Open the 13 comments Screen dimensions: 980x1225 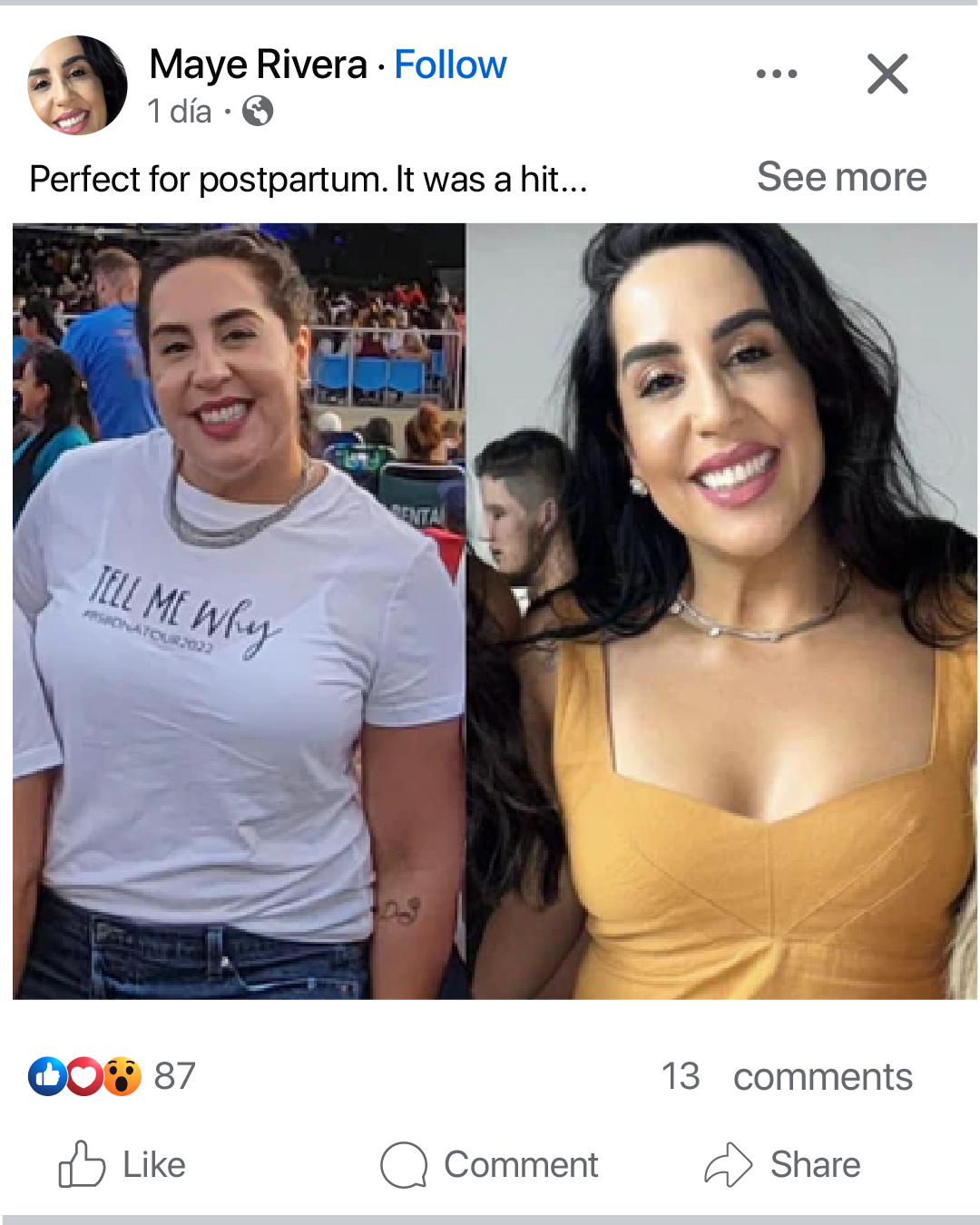coord(786,1077)
